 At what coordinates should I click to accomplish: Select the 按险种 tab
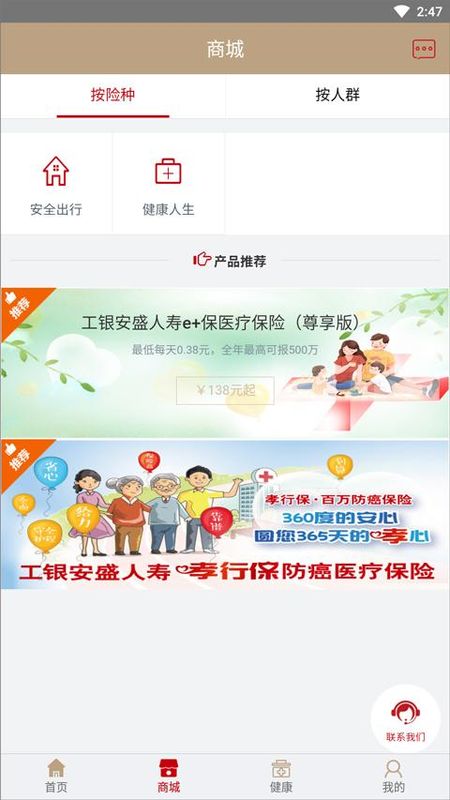point(113,95)
